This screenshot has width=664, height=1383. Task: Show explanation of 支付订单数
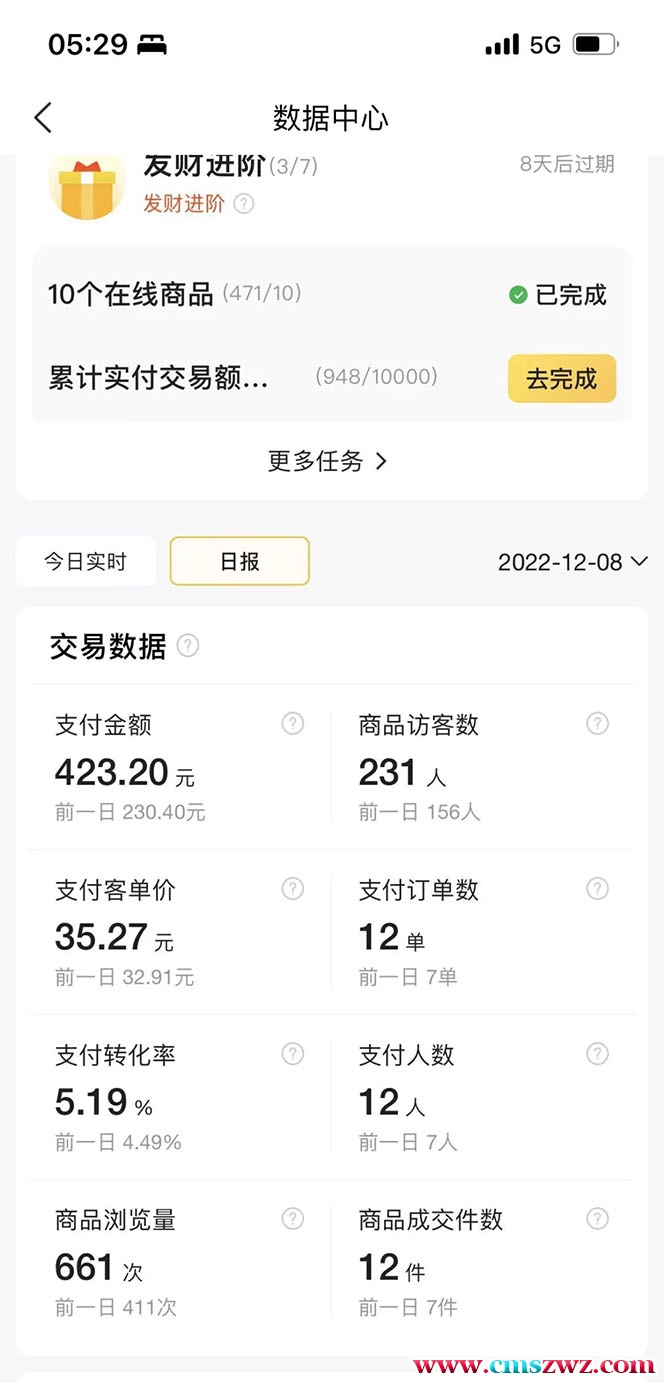point(597,888)
